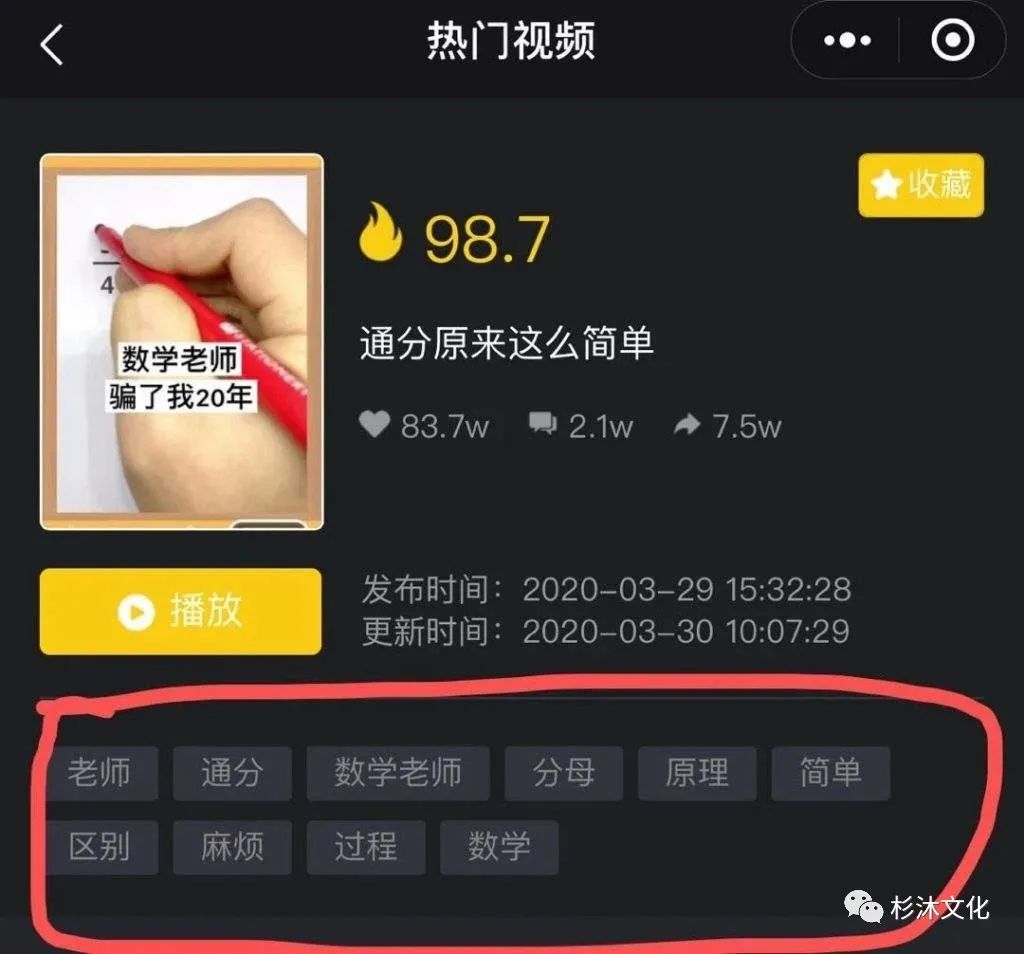Open the 麻烦 tag

tap(232, 847)
